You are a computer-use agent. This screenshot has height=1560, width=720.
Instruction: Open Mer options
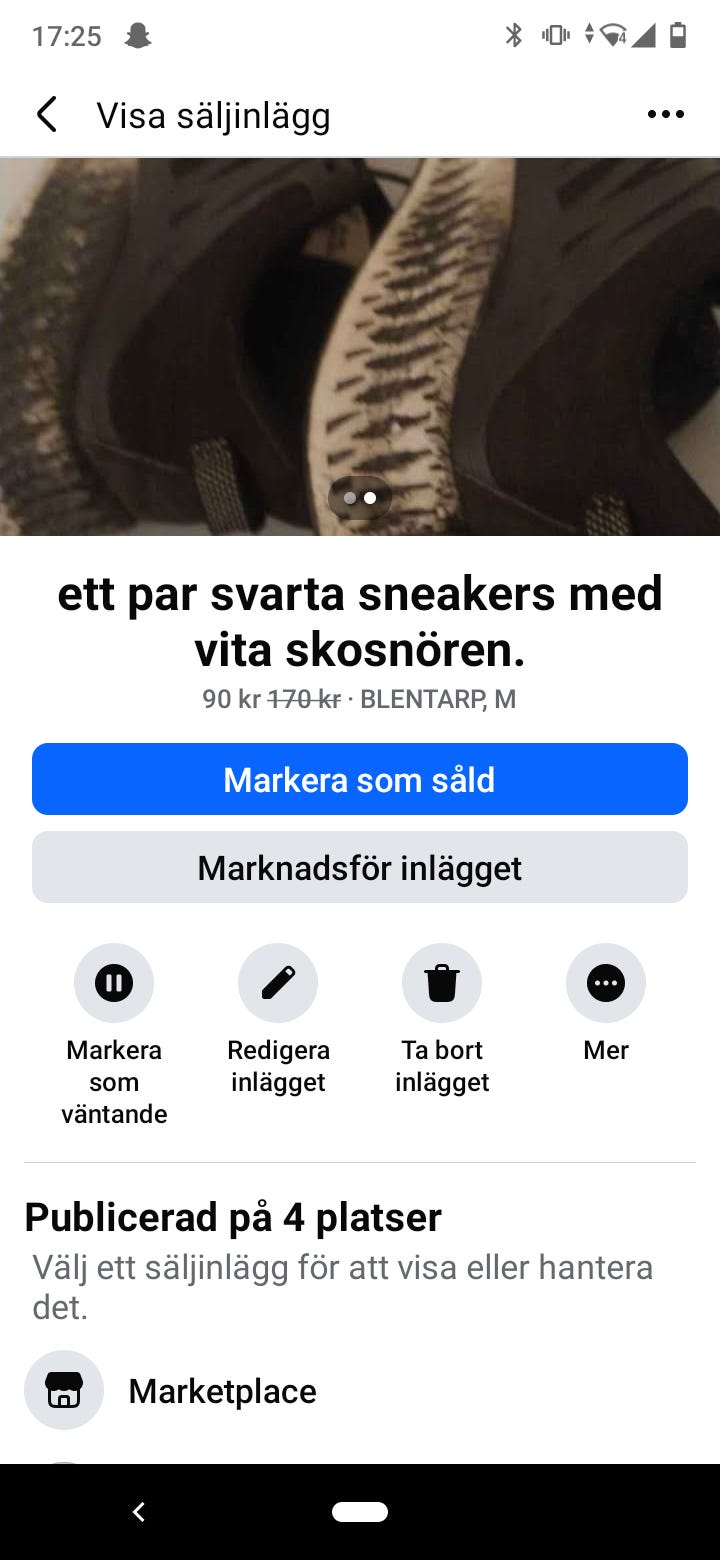[x=606, y=983]
